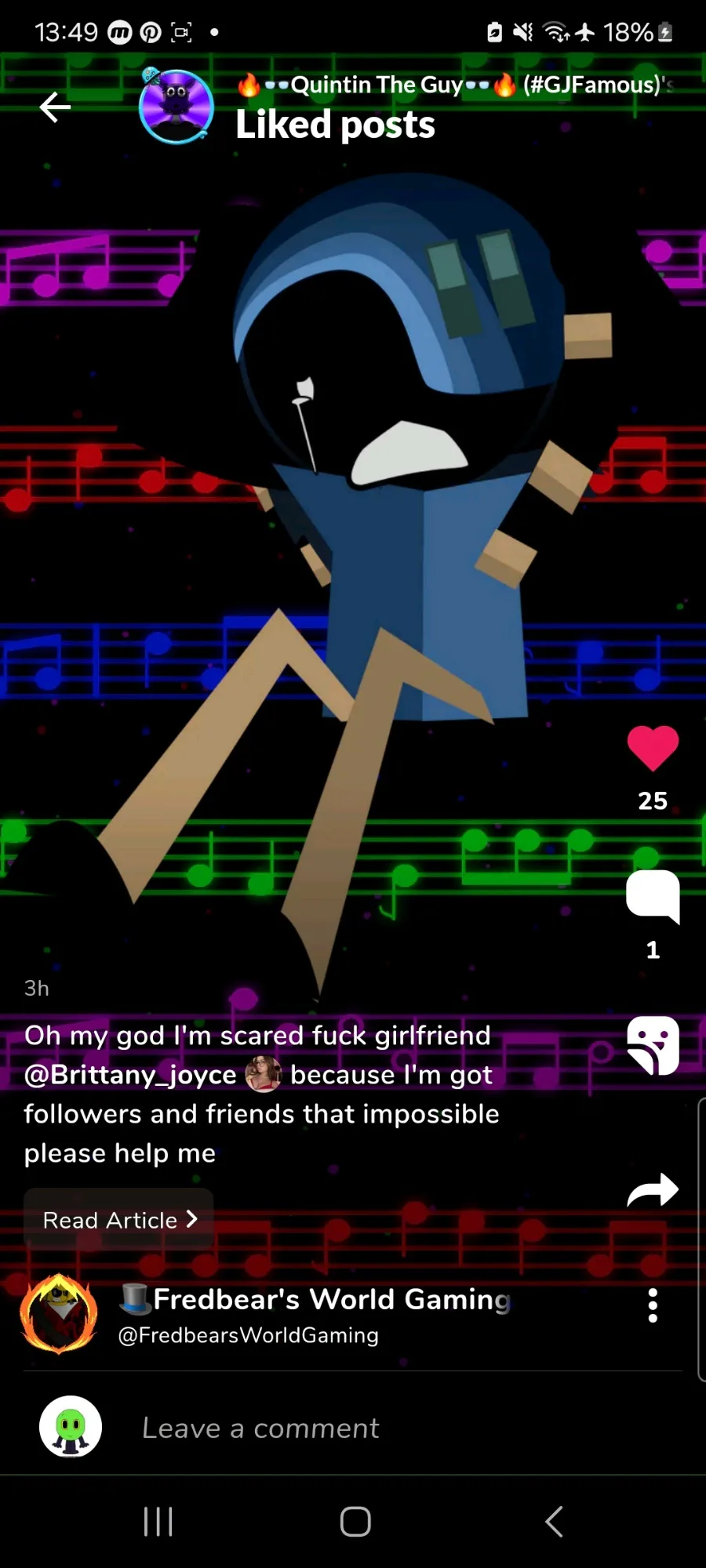Go to the home screen
Viewport: 706px width, 1568px height.
click(x=355, y=1522)
